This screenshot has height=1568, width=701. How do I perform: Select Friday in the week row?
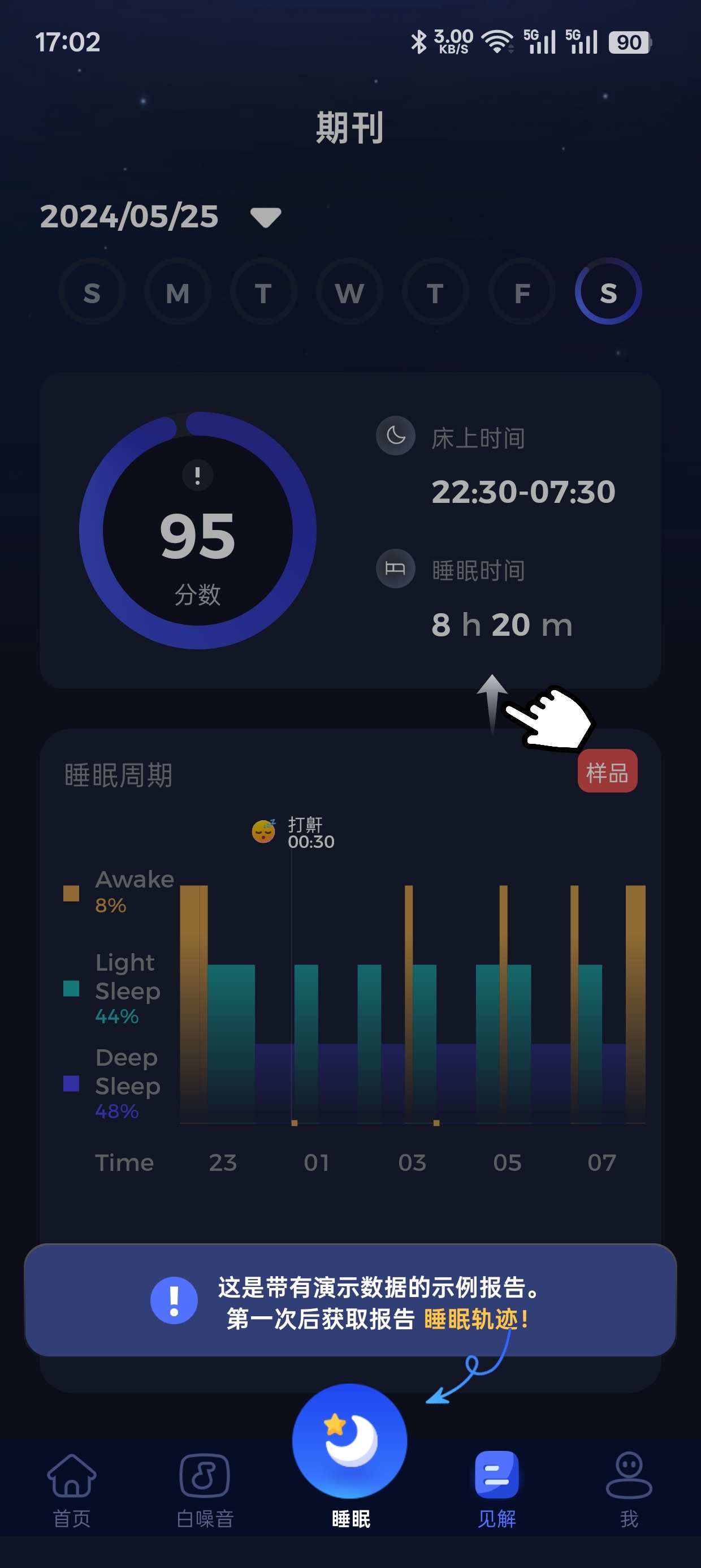(x=521, y=292)
